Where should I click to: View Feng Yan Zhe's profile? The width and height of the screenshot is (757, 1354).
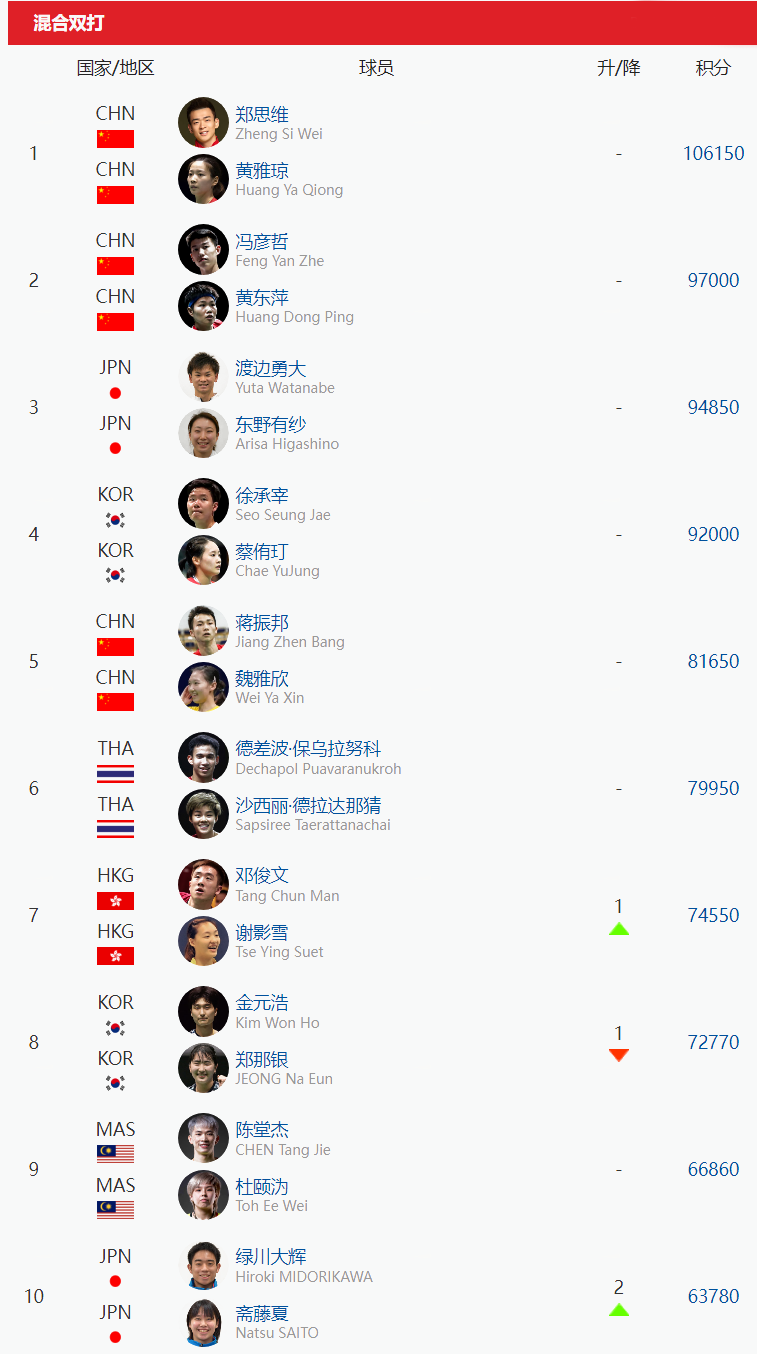pyautogui.click(x=262, y=242)
